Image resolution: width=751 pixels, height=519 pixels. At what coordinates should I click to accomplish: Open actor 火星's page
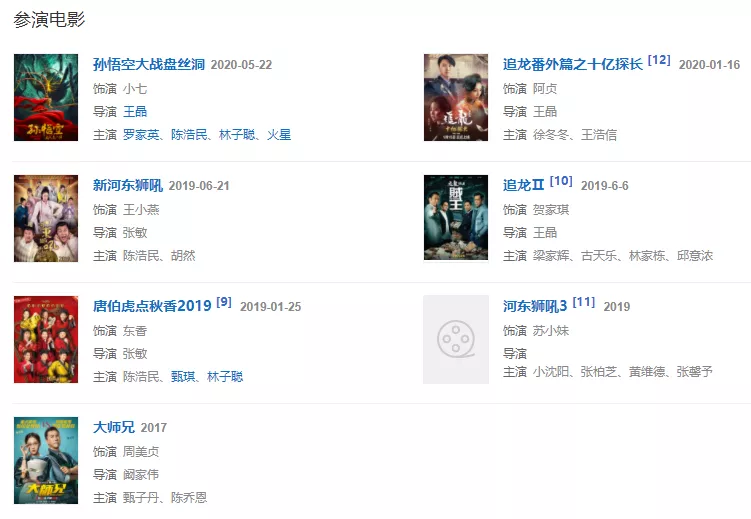tap(279, 135)
